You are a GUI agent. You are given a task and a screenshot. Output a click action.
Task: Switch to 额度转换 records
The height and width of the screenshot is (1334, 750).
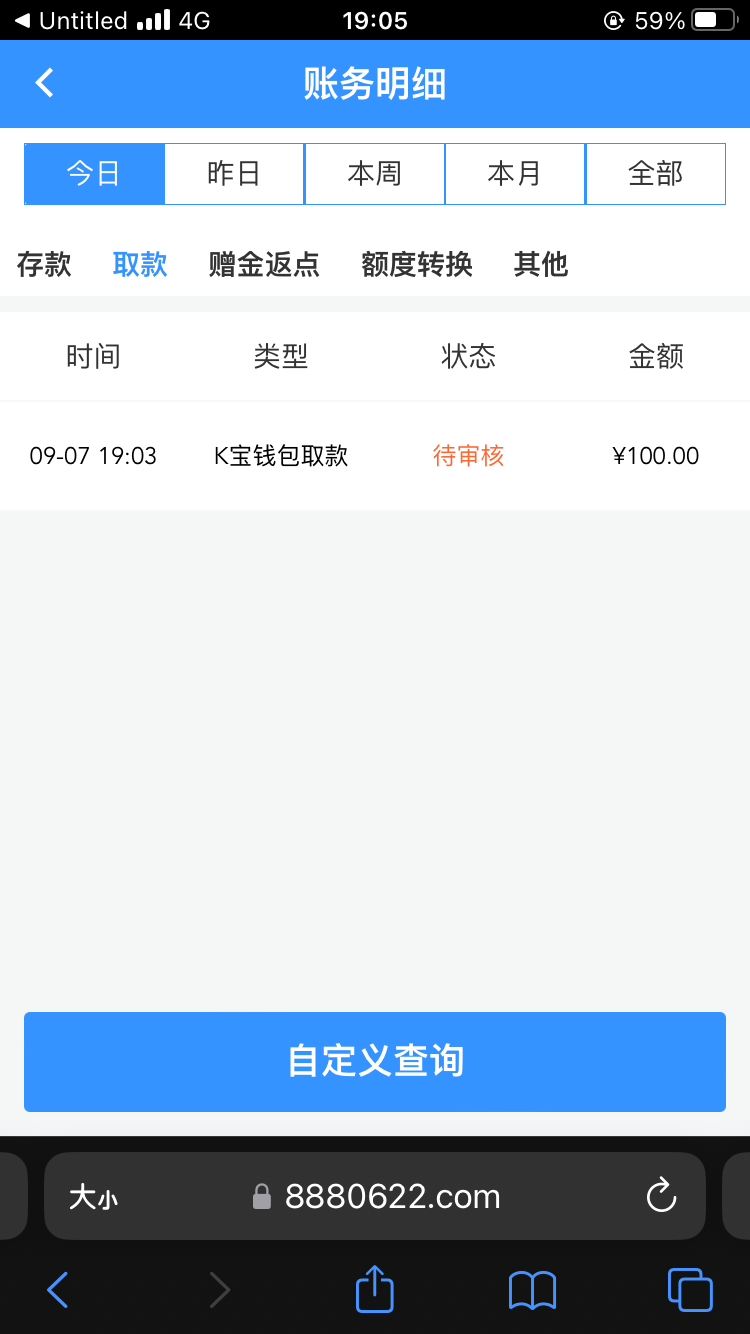[417, 264]
